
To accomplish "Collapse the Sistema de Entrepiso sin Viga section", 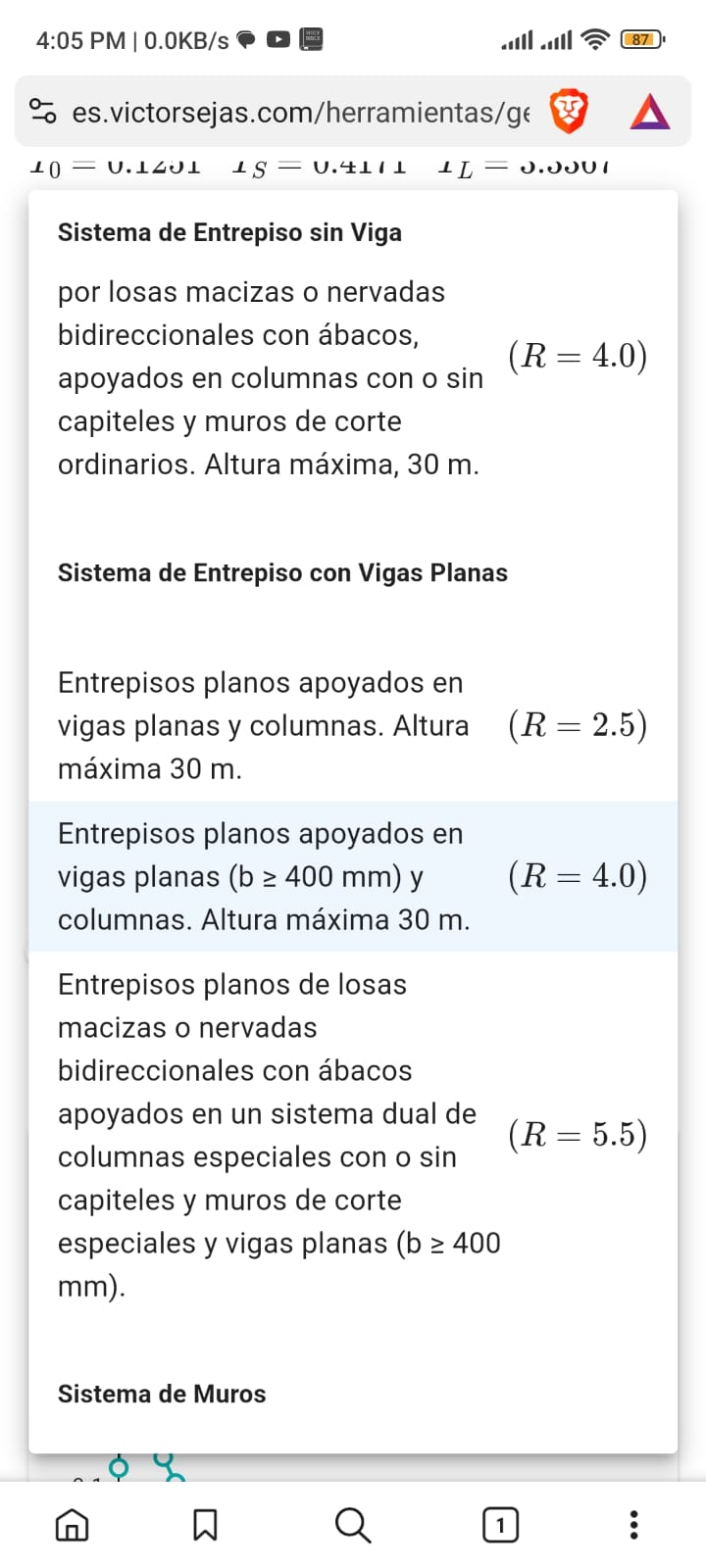I will click(x=229, y=232).
